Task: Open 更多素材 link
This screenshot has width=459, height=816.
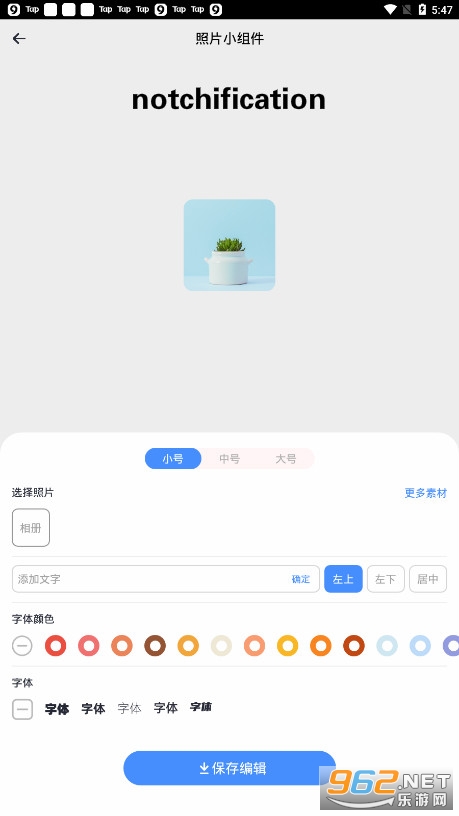Action: point(426,493)
